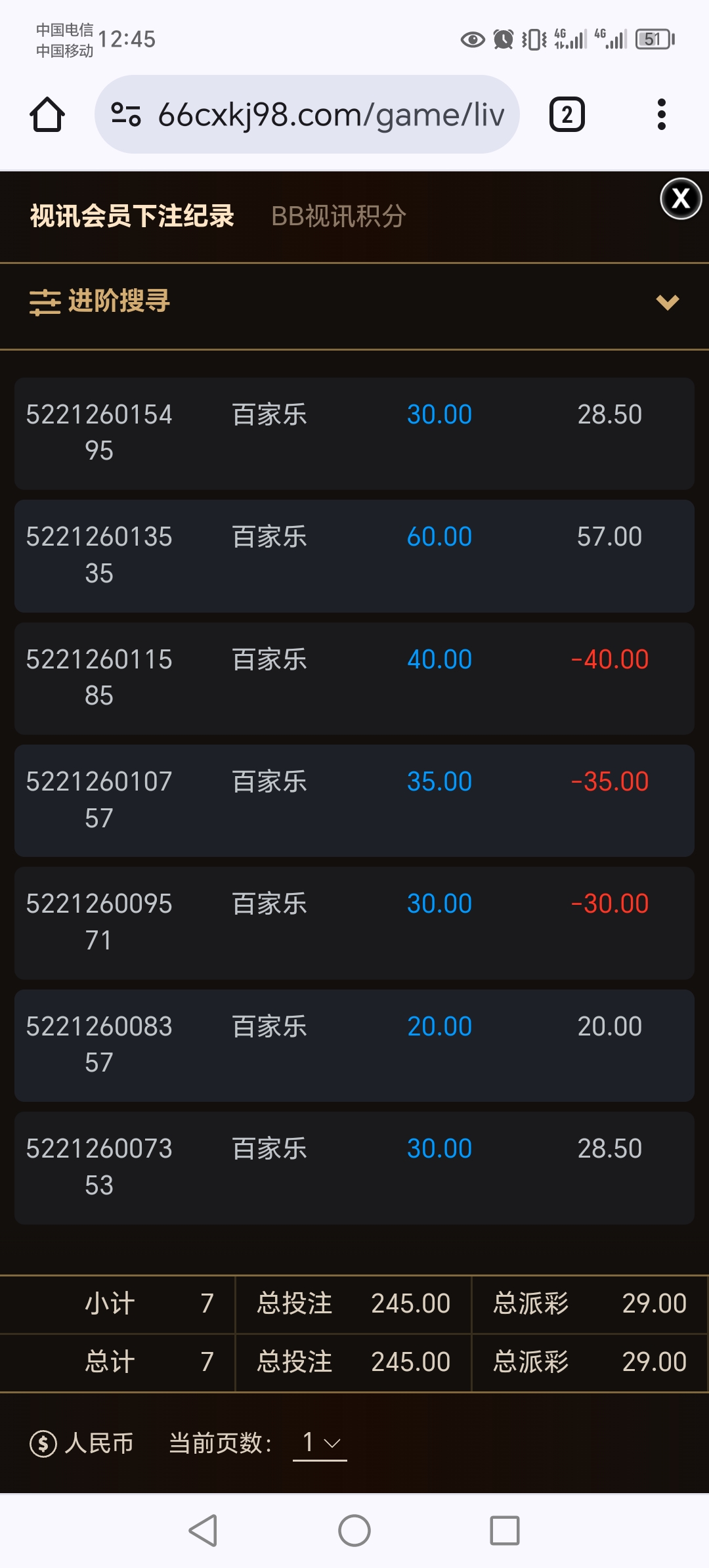The width and height of the screenshot is (709, 1568).
Task: Collapse the 进阶搜寻 section via its chevron
Action: tap(666, 303)
